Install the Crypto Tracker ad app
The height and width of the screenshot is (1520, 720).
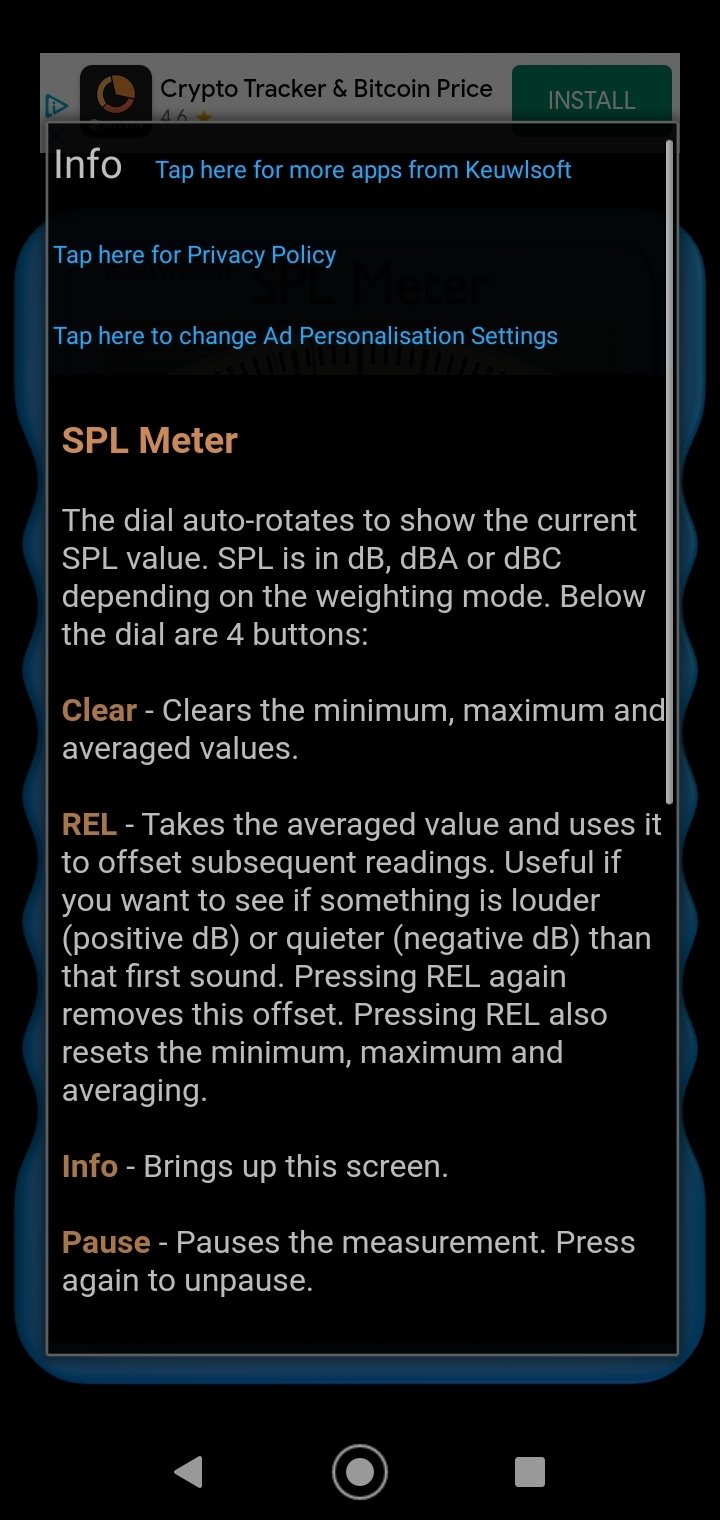[591, 100]
